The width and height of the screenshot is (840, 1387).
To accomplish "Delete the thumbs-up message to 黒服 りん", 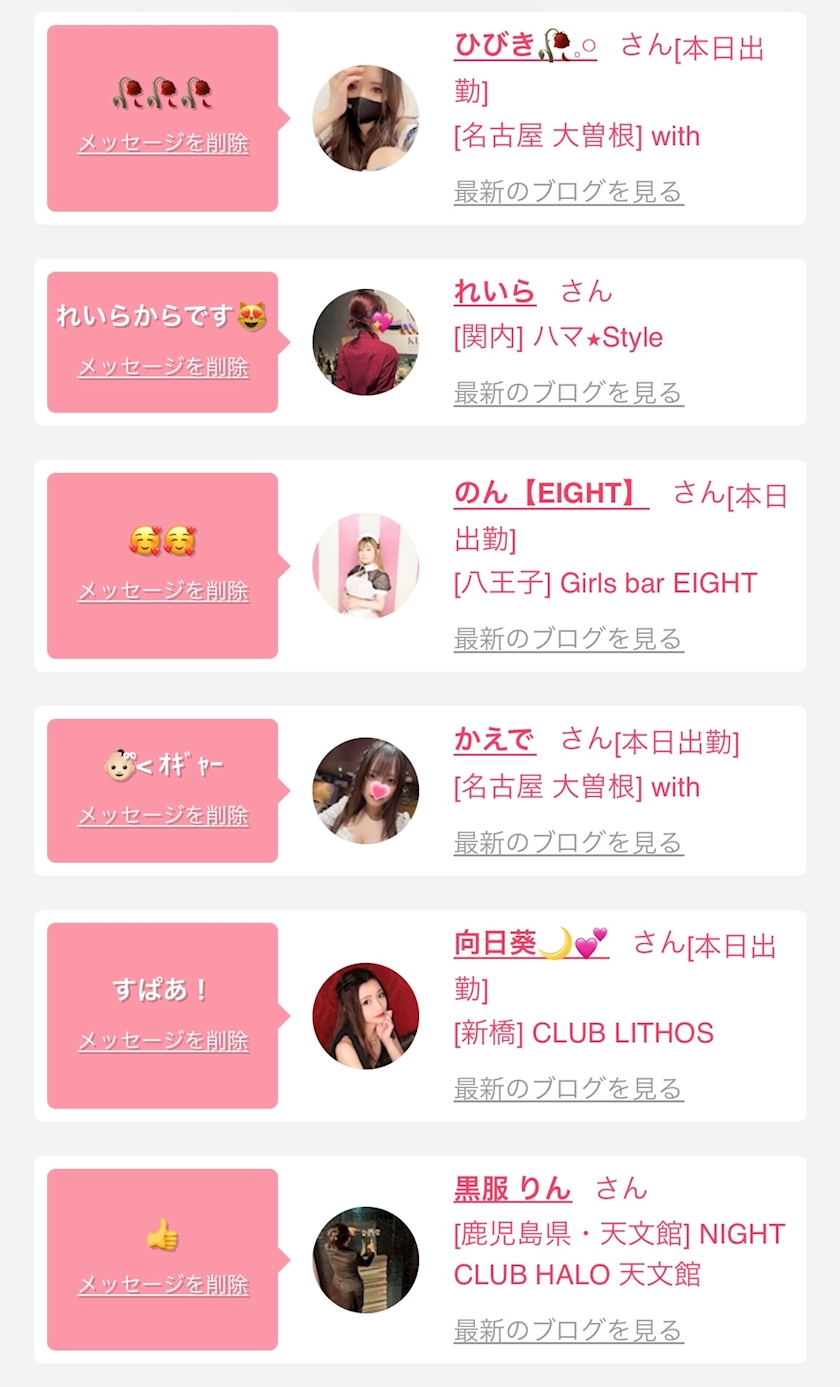I will click(x=163, y=1285).
